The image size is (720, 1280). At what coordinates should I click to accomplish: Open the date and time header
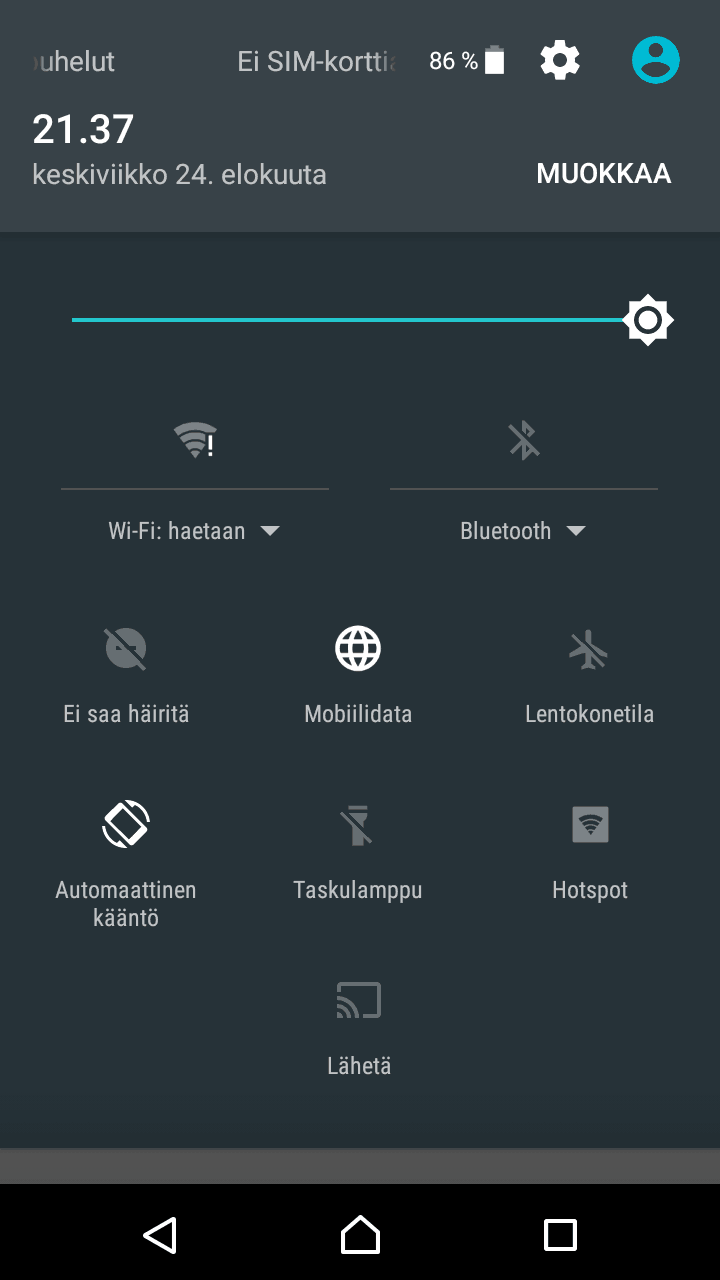(180, 150)
